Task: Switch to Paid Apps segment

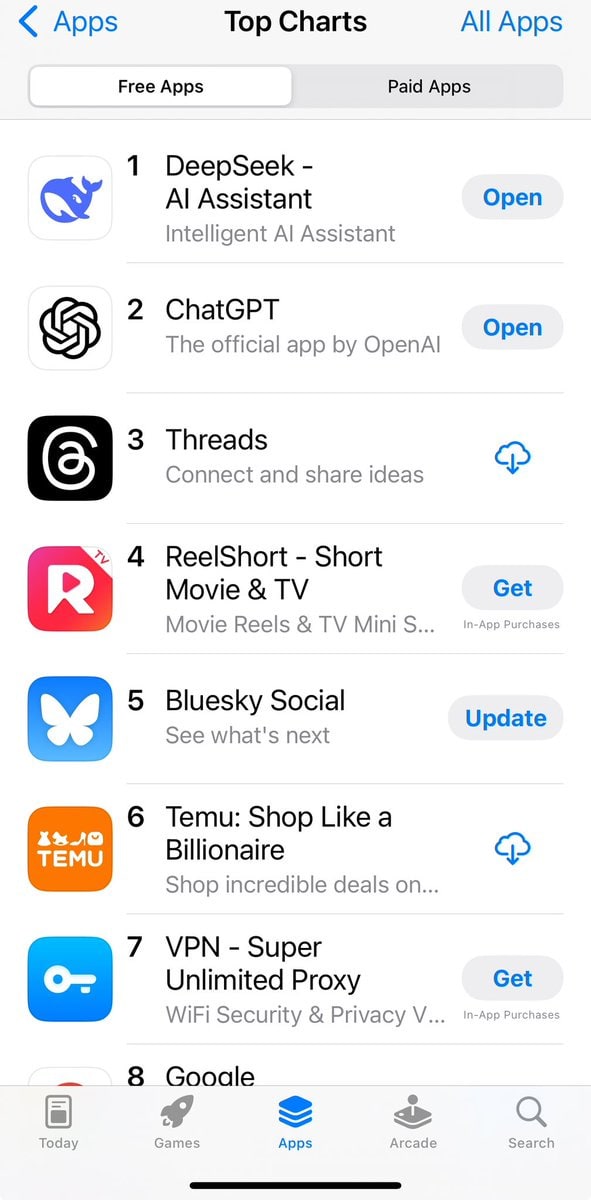Action: click(x=429, y=87)
